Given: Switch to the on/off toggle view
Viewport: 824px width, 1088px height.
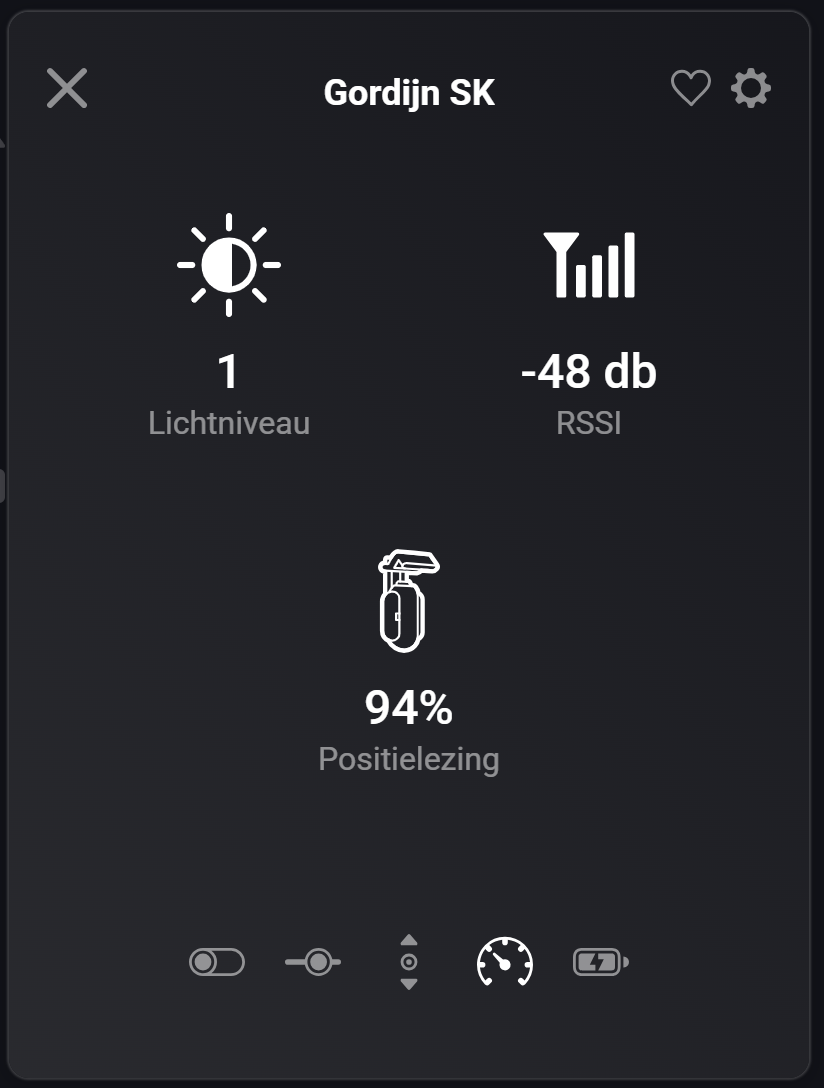Looking at the screenshot, I should pyautogui.click(x=217, y=963).
